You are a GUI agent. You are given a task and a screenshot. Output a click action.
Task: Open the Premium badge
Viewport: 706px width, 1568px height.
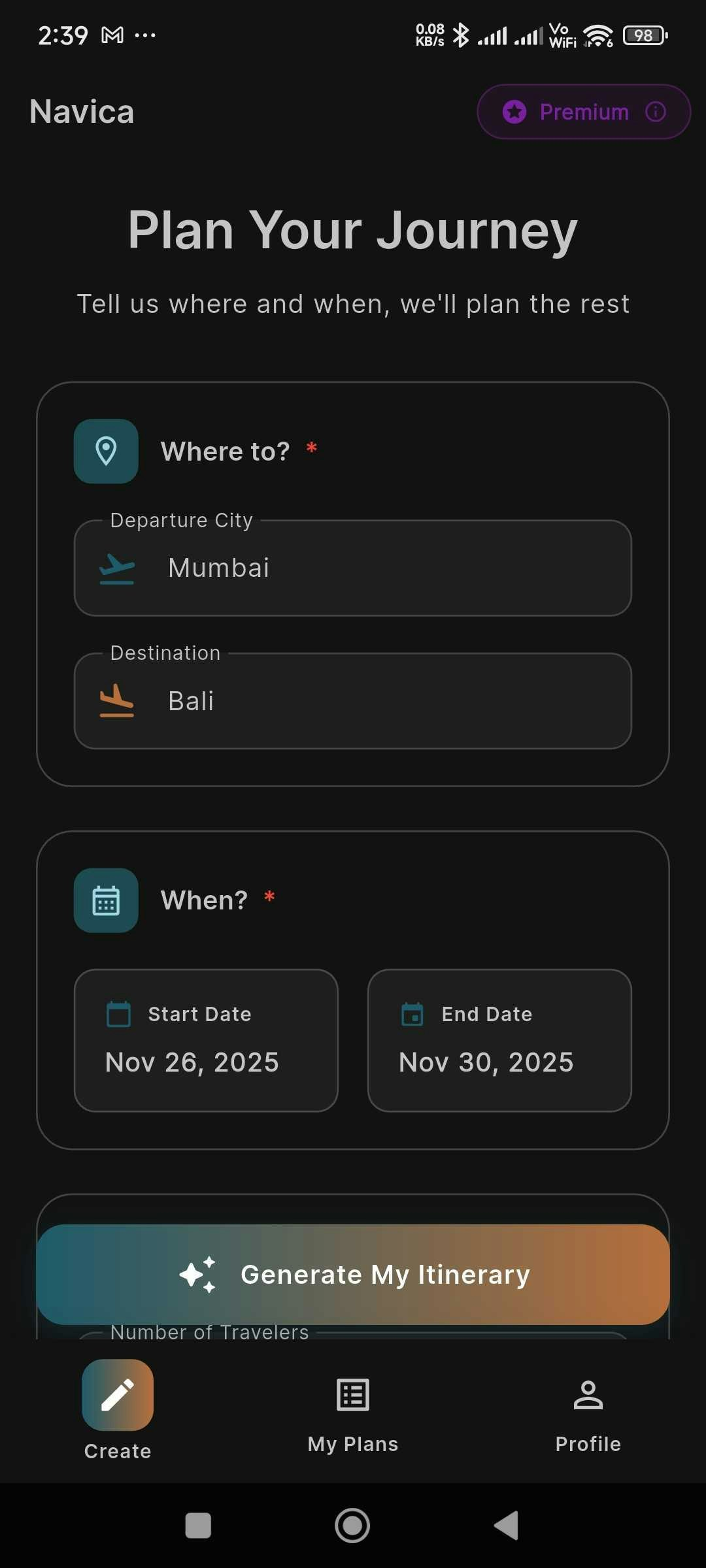pyautogui.click(x=583, y=112)
